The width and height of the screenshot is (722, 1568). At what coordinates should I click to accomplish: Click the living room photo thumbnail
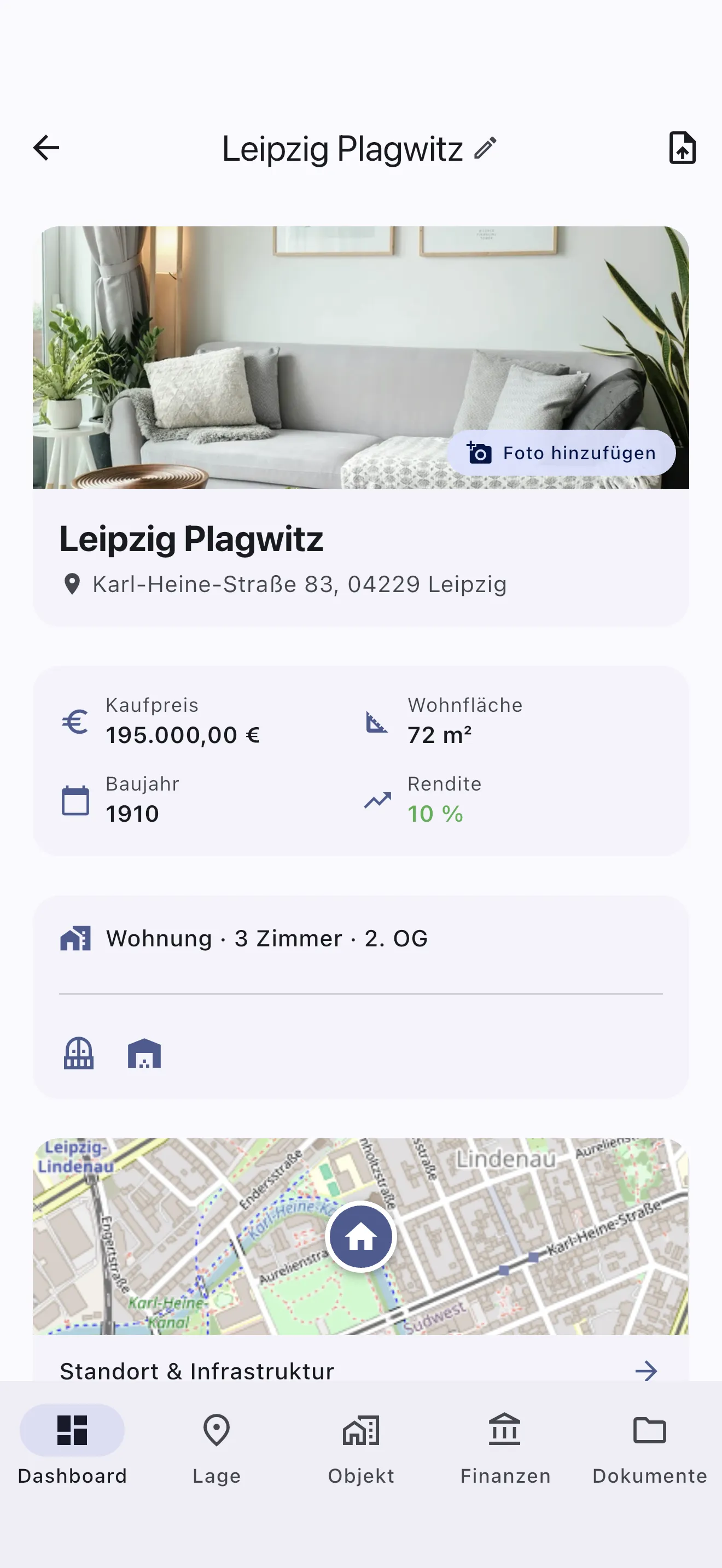[361, 356]
